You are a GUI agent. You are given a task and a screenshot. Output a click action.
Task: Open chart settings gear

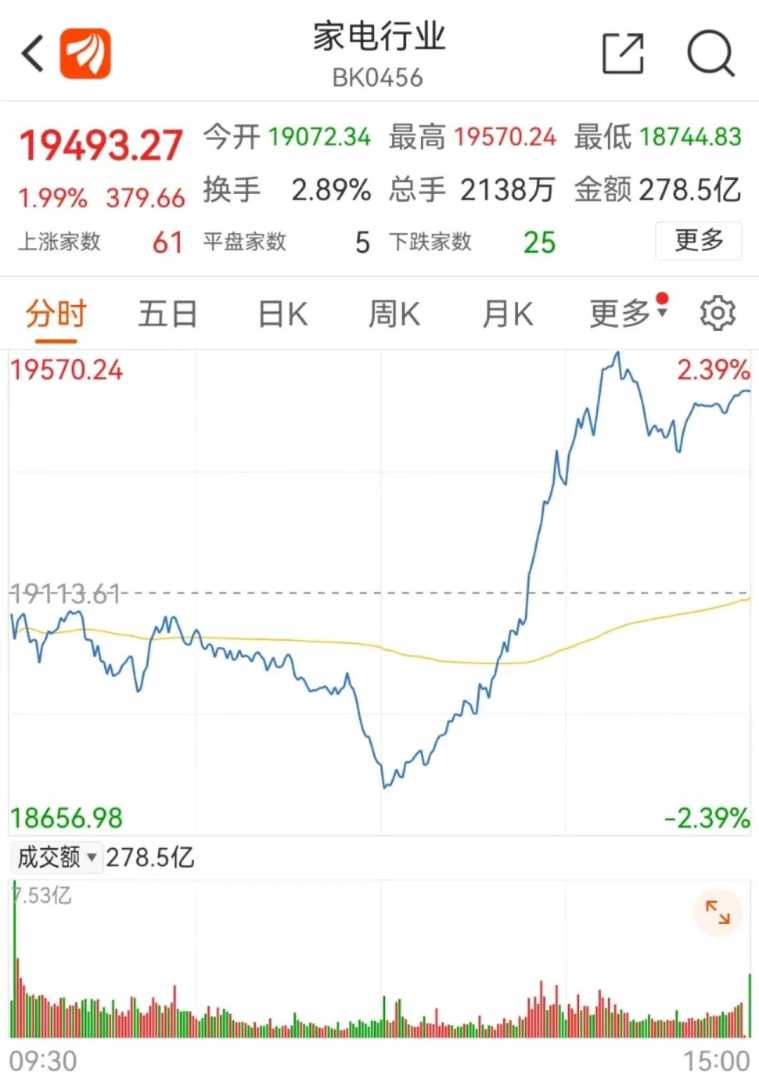(717, 314)
